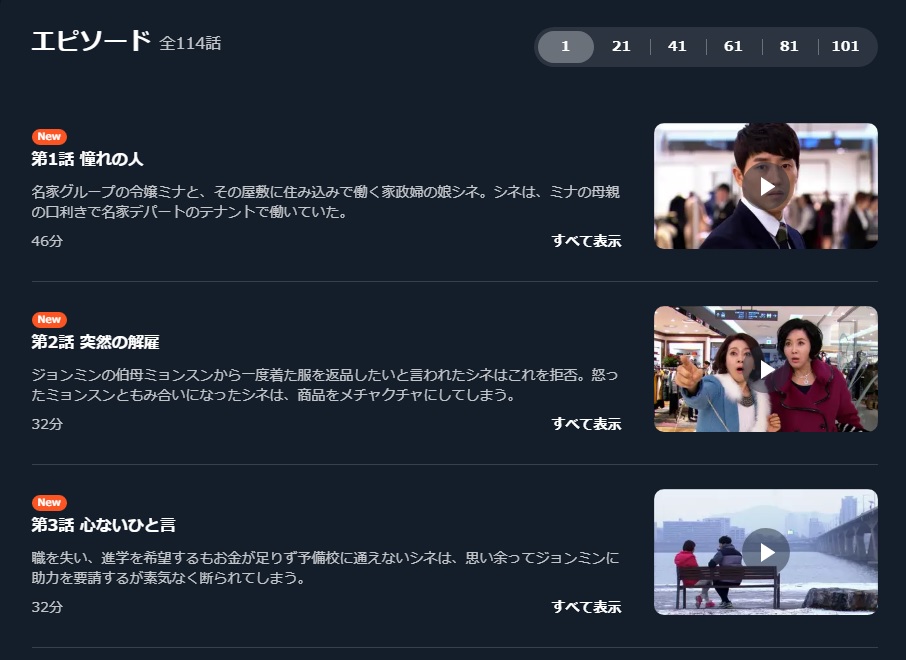Show all text for 第3話 心ないひと言

tap(586, 607)
